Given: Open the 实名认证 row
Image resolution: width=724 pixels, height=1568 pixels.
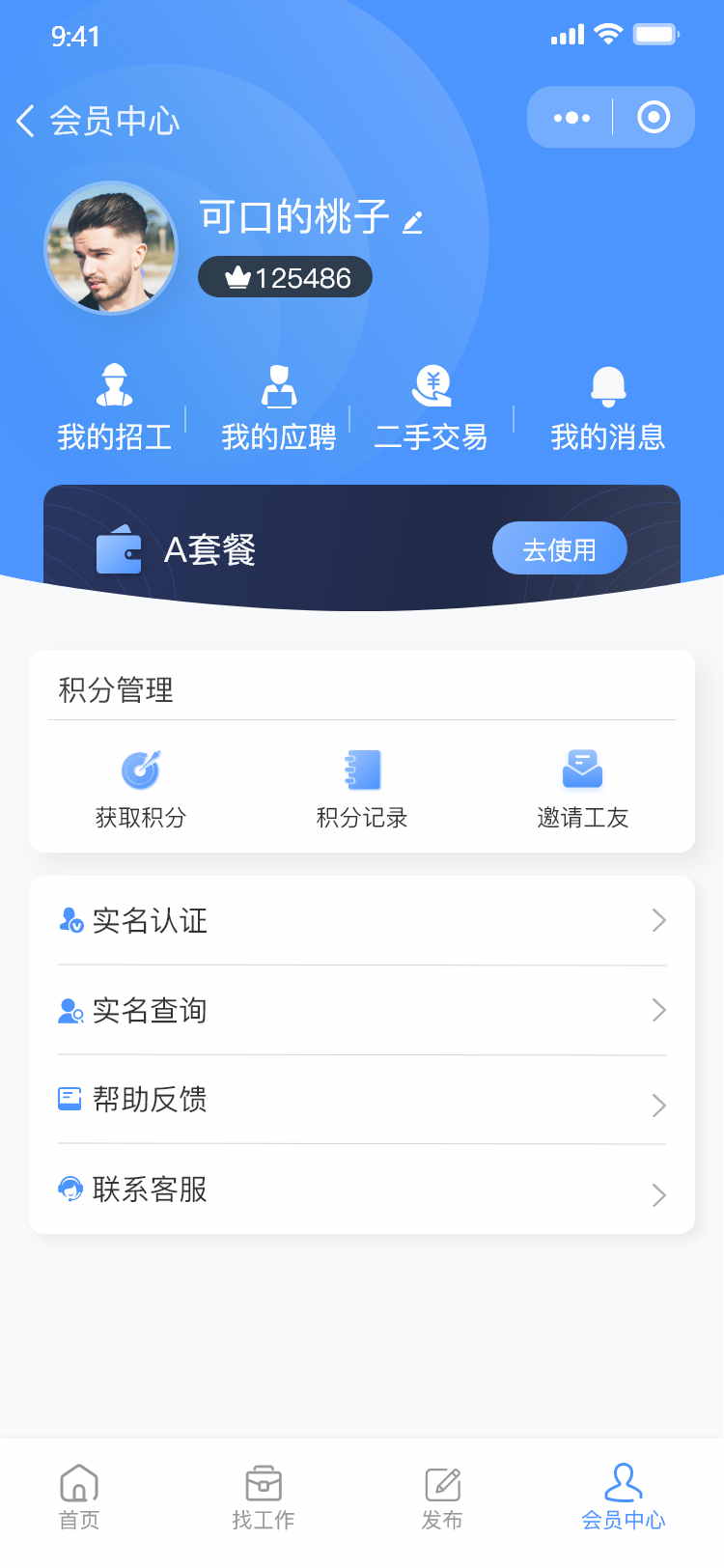Looking at the screenshot, I should click(362, 920).
